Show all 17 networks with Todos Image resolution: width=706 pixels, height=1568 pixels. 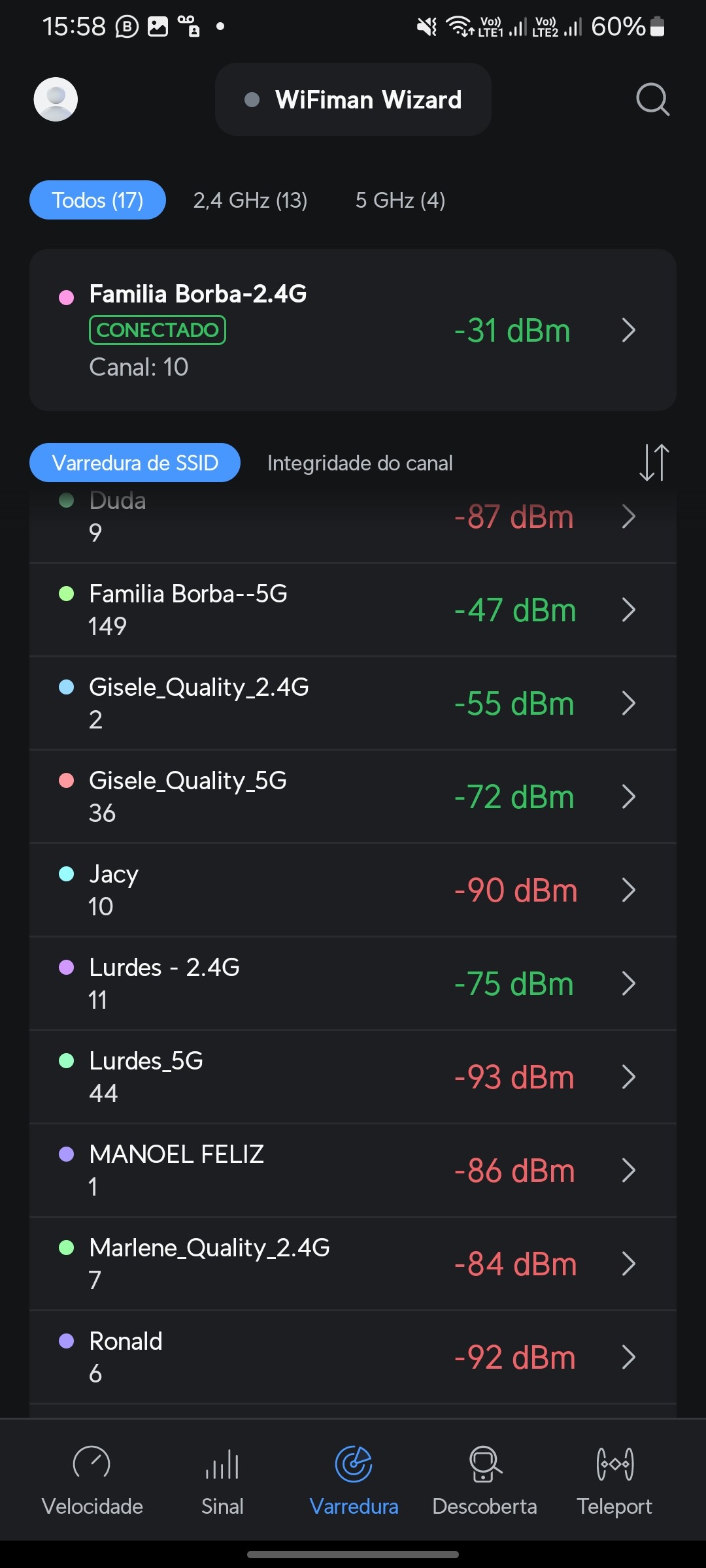pos(97,200)
